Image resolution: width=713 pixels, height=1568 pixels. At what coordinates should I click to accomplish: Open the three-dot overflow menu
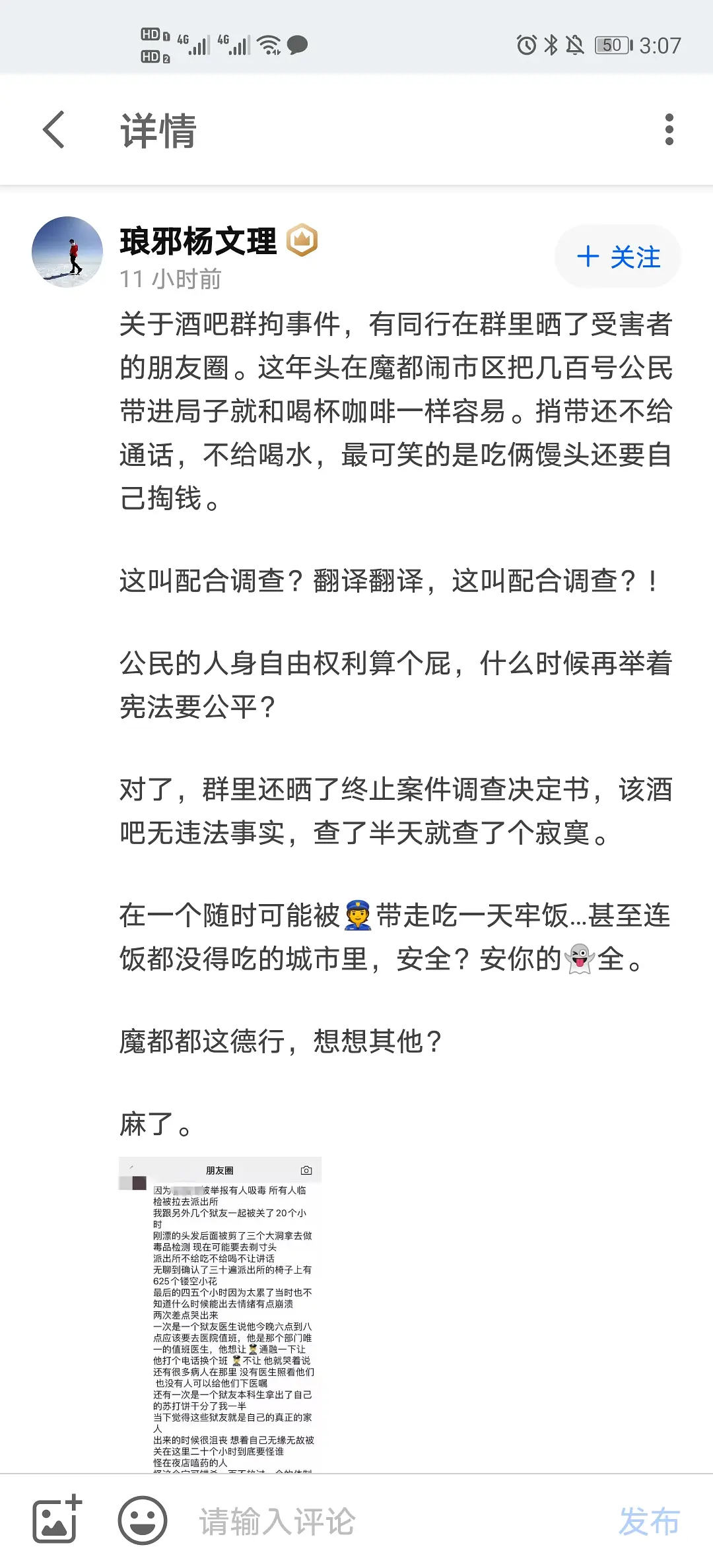point(669,129)
